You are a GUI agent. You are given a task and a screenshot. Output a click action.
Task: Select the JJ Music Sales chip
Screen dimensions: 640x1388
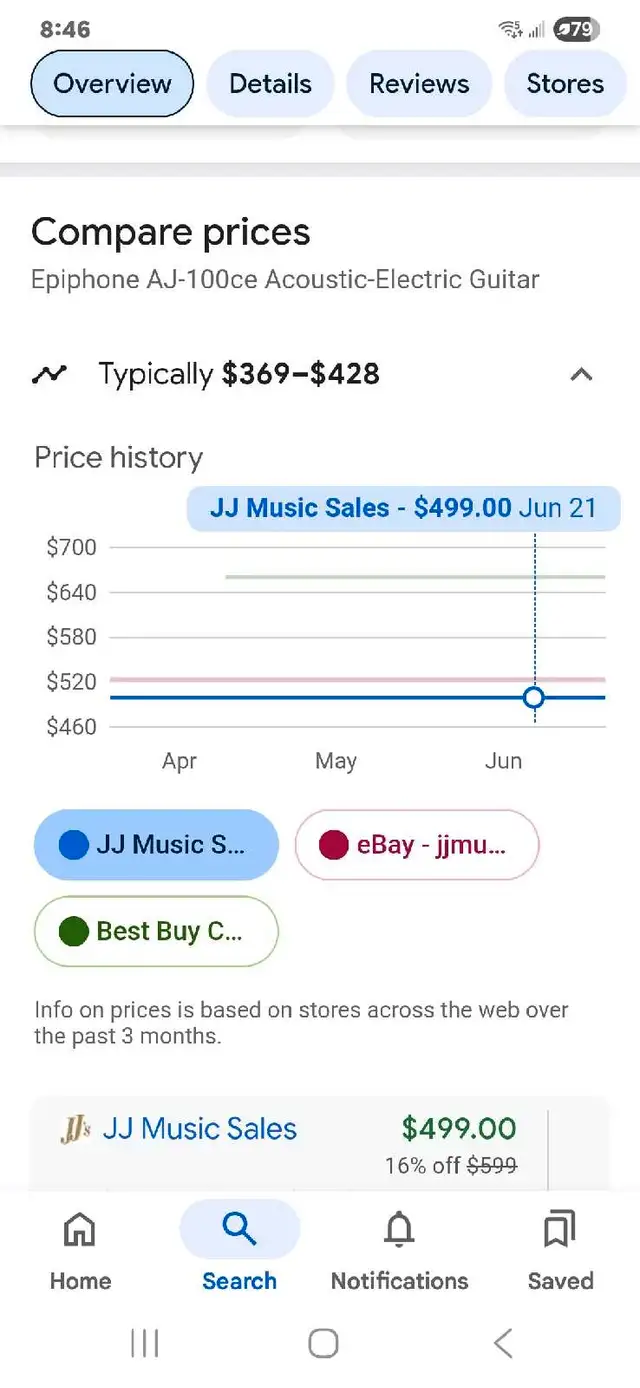(156, 845)
